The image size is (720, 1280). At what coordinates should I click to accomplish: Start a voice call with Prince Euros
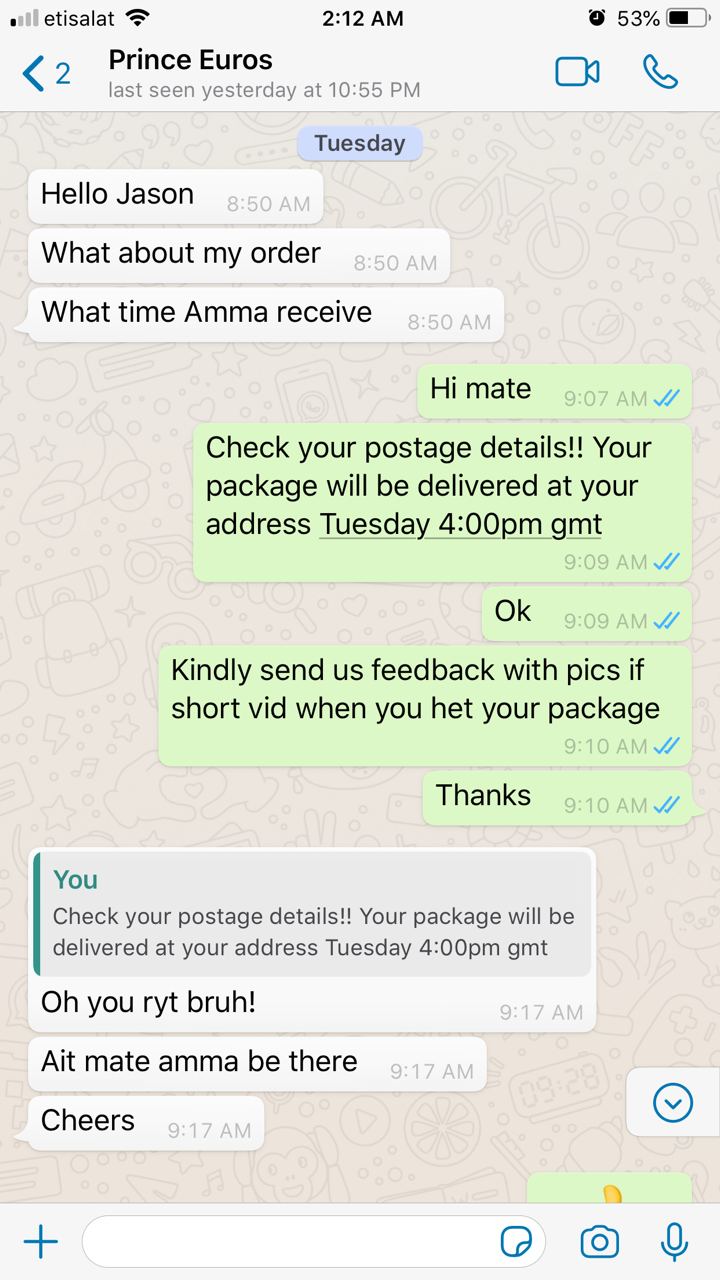pos(660,72)
